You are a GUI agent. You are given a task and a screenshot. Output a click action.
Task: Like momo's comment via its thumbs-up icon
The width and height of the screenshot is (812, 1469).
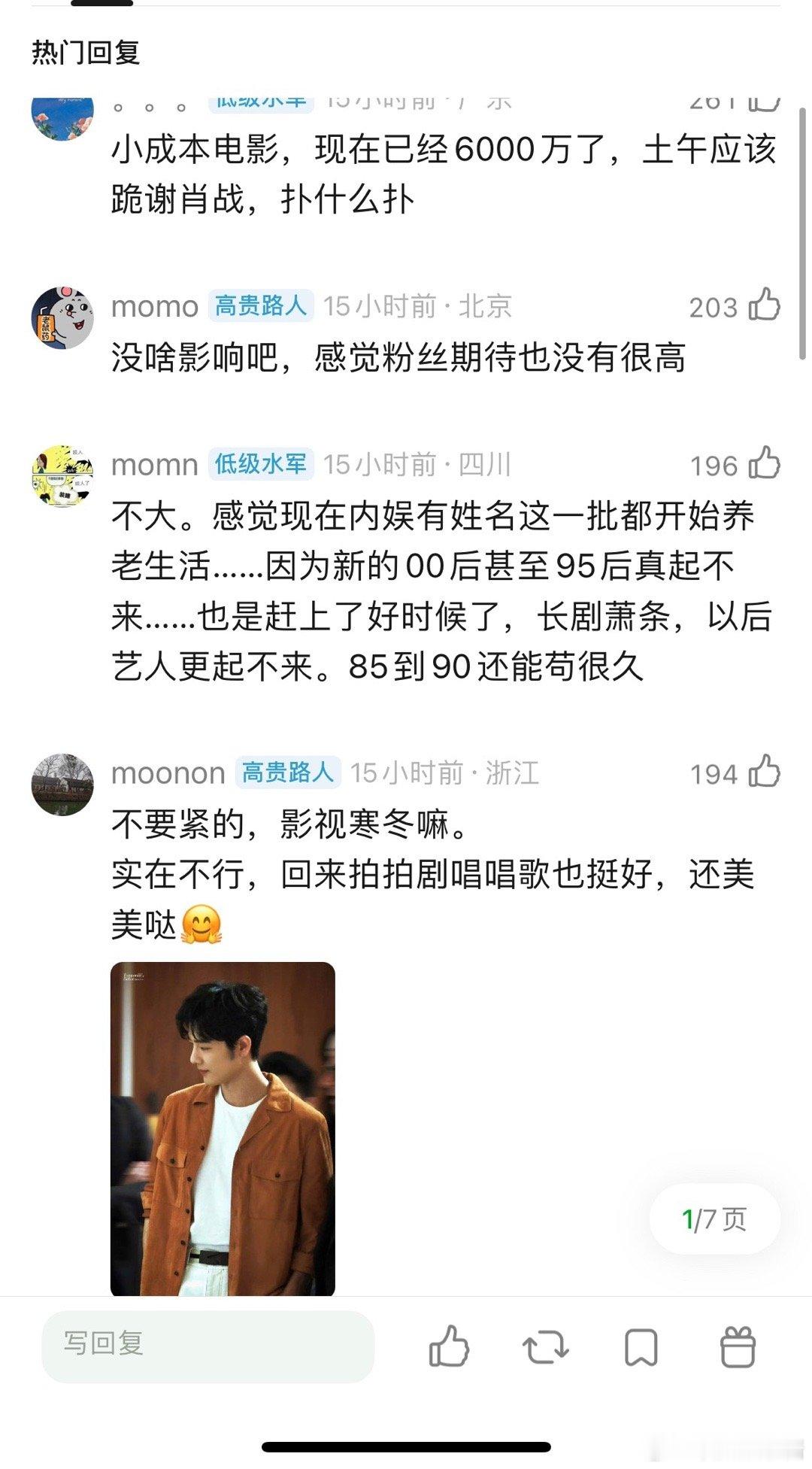766,304
